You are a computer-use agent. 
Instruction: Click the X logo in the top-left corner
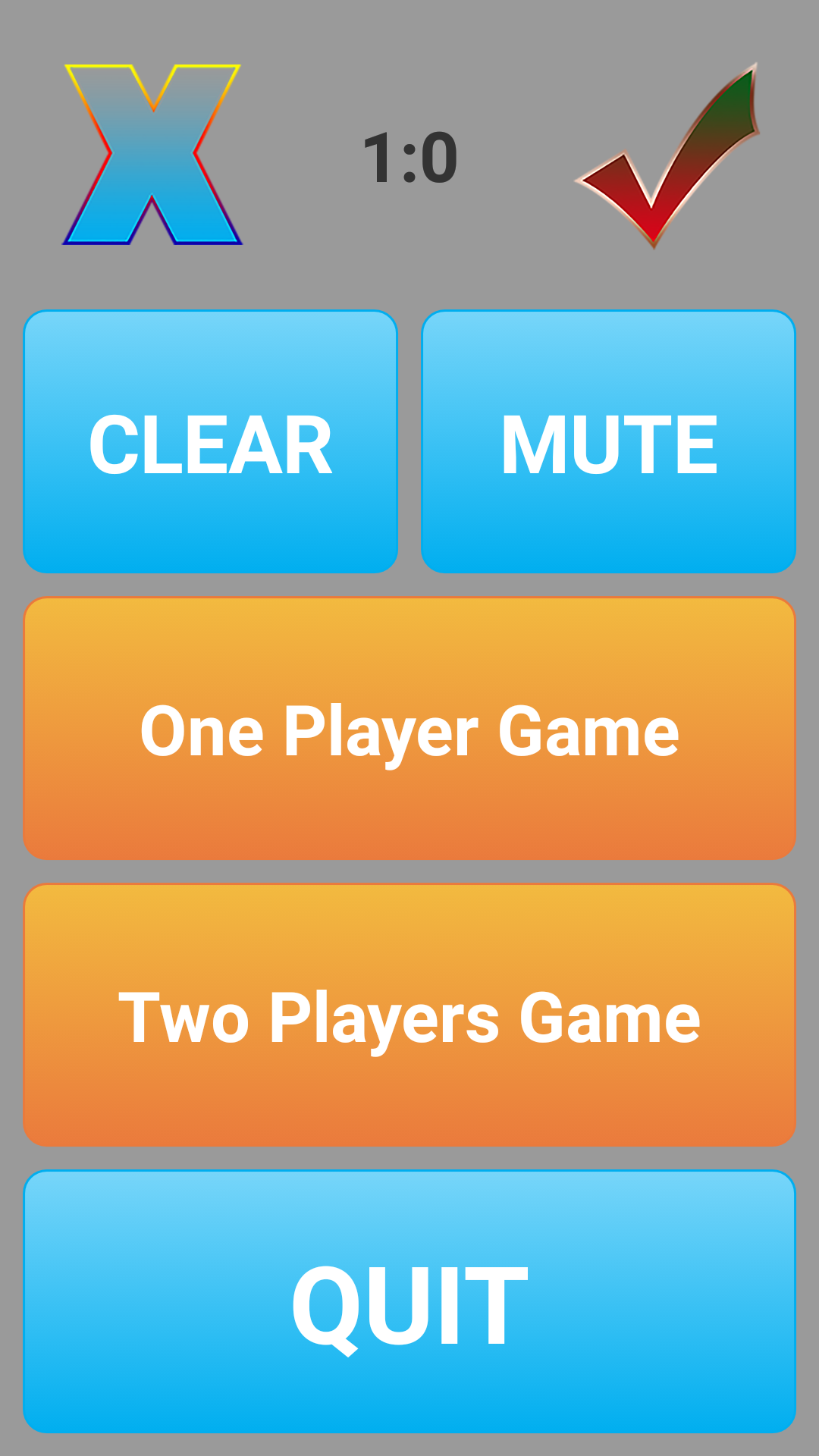coord(152,155)
